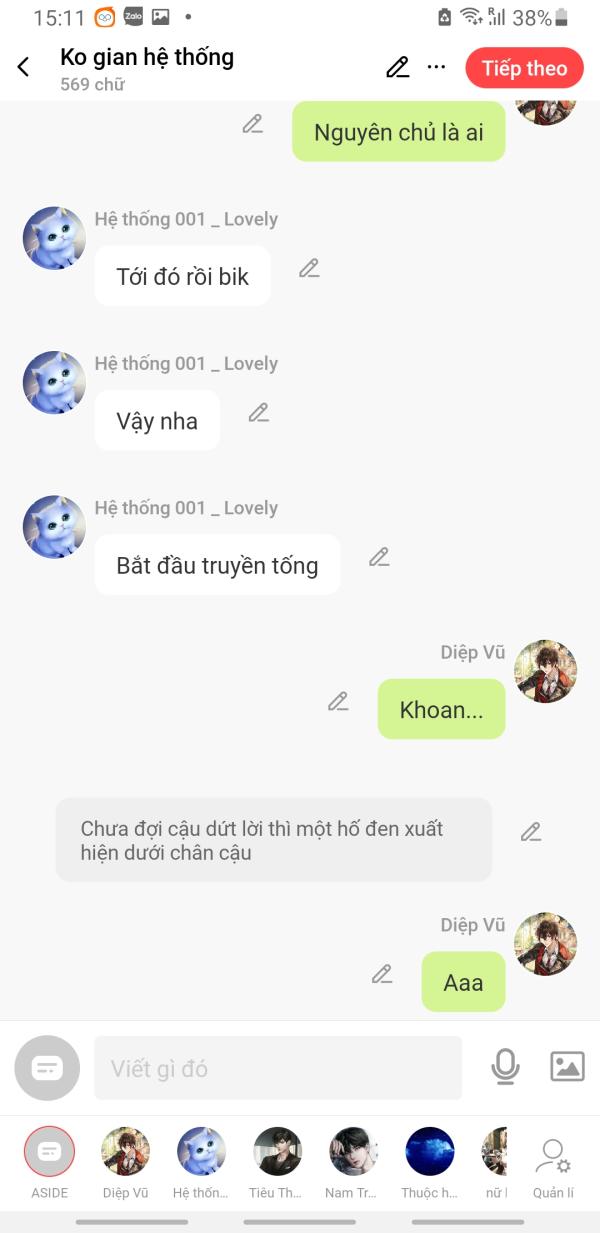Open the three-dot overflow menu
This screenshot has height=1233, width=600.
(x=436, y=67)
